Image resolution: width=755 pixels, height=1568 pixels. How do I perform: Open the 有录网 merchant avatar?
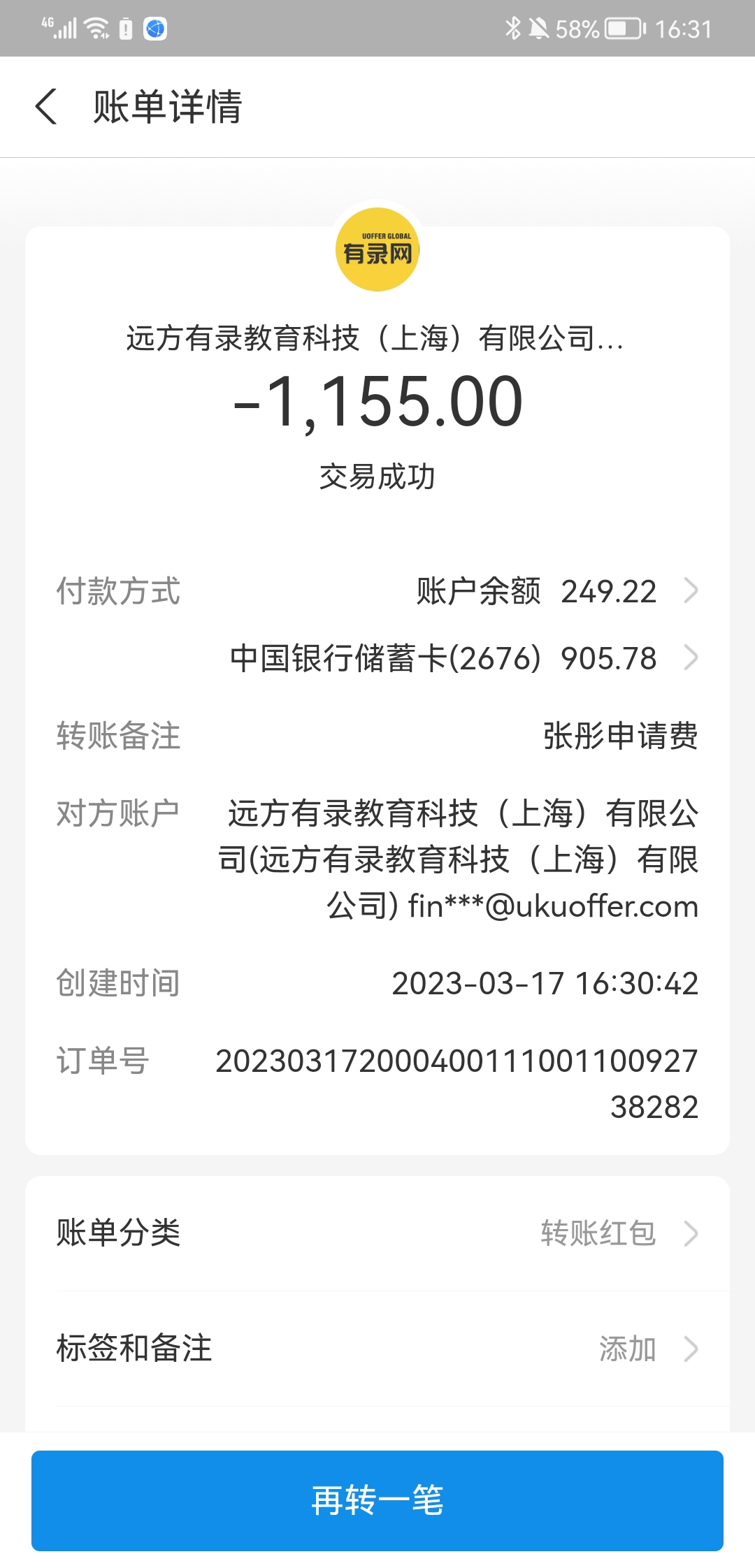pos(377,250)
